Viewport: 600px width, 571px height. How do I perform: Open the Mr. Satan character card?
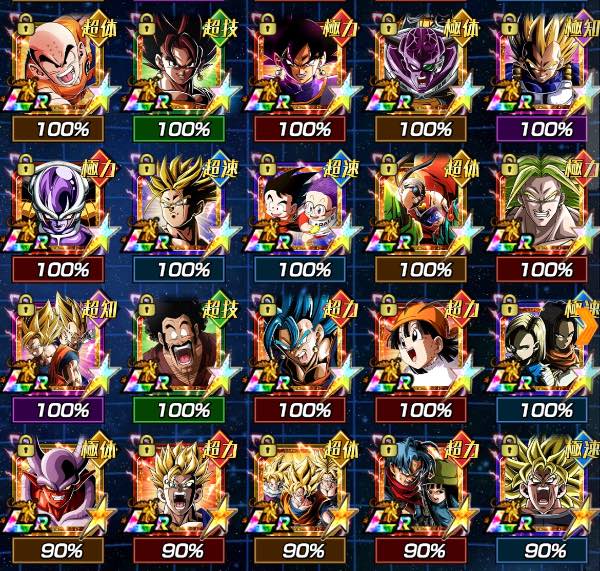coord(181,347)
